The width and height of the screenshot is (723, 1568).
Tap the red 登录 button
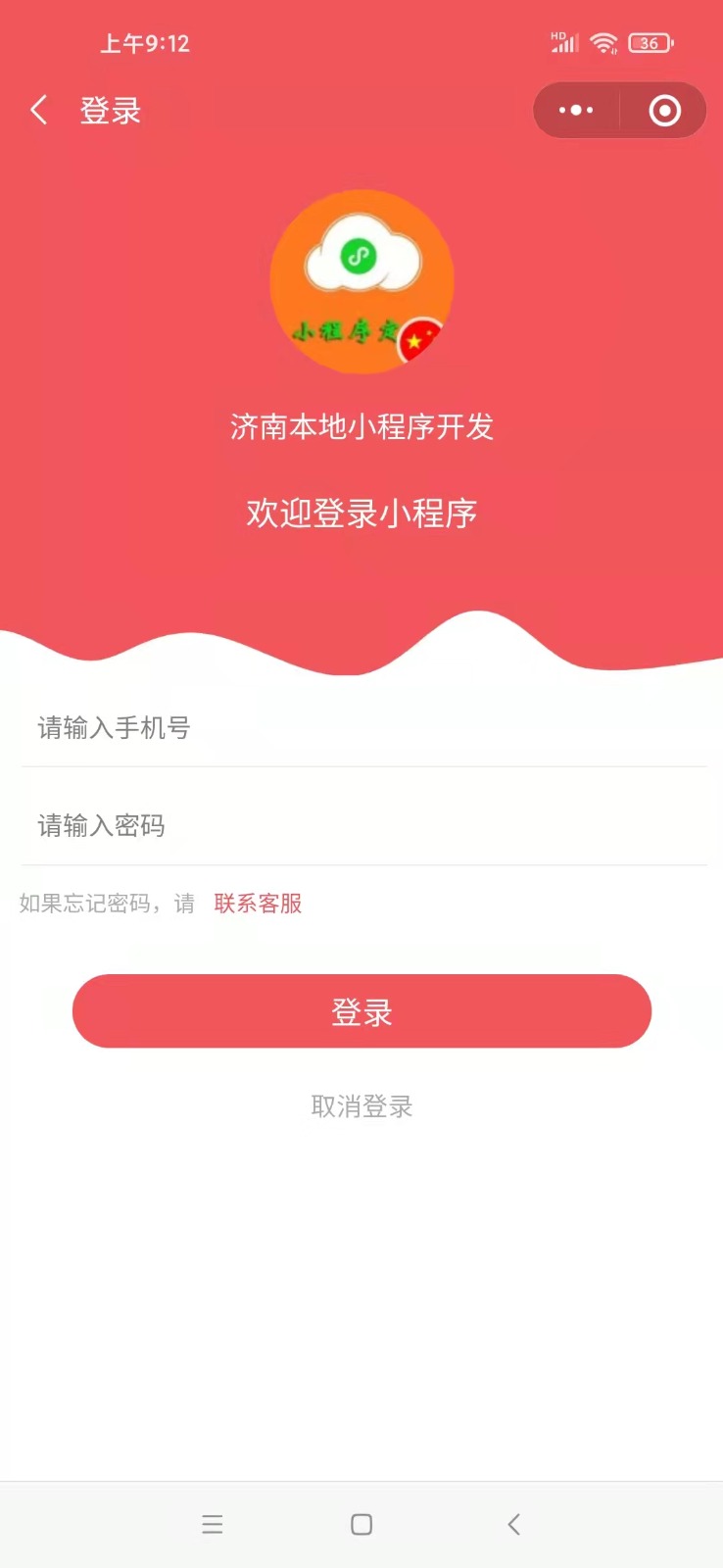pos(361,1010)
